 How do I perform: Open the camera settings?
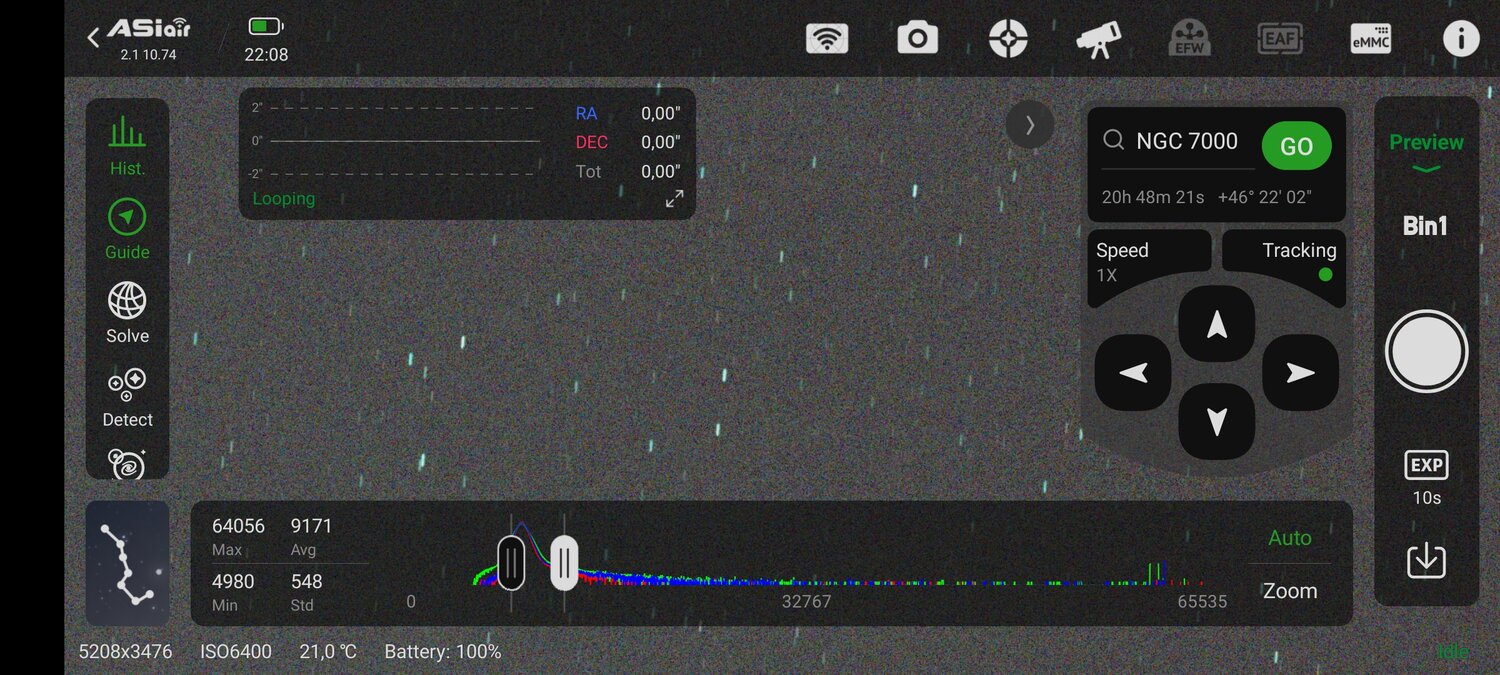917,39
